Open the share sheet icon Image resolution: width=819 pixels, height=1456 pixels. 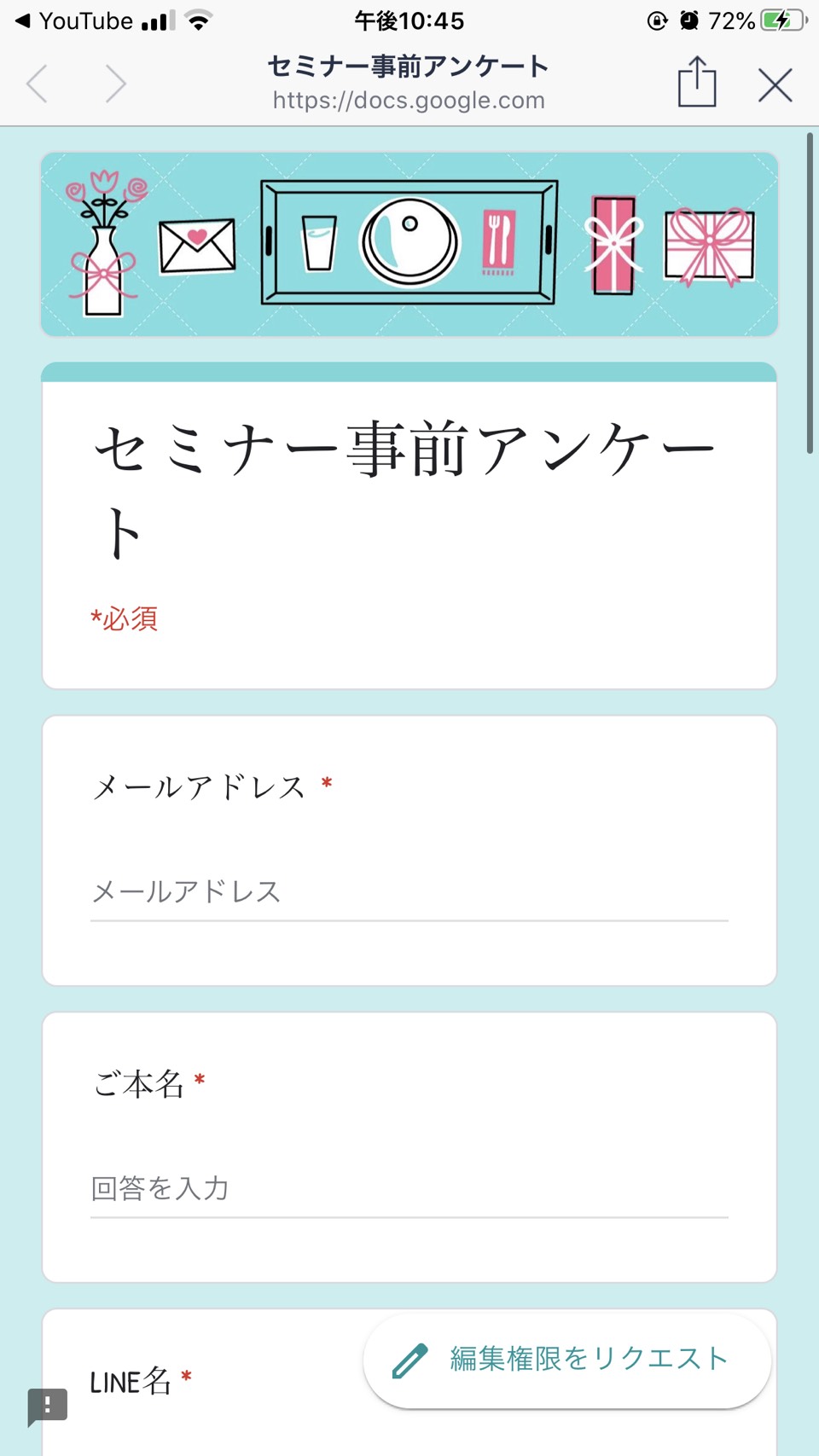pos(697,82)
